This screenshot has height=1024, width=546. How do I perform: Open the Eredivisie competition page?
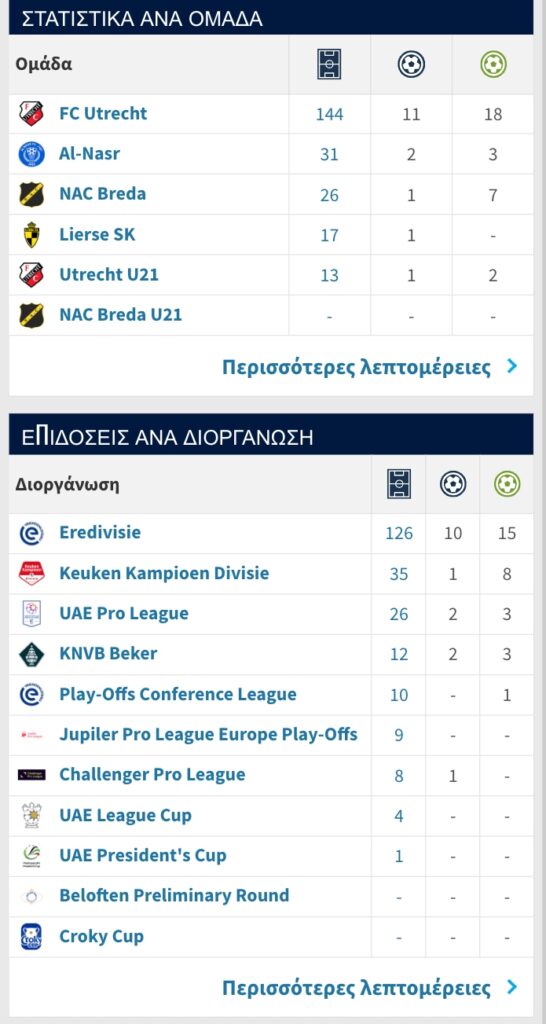[x=100, y=533]
